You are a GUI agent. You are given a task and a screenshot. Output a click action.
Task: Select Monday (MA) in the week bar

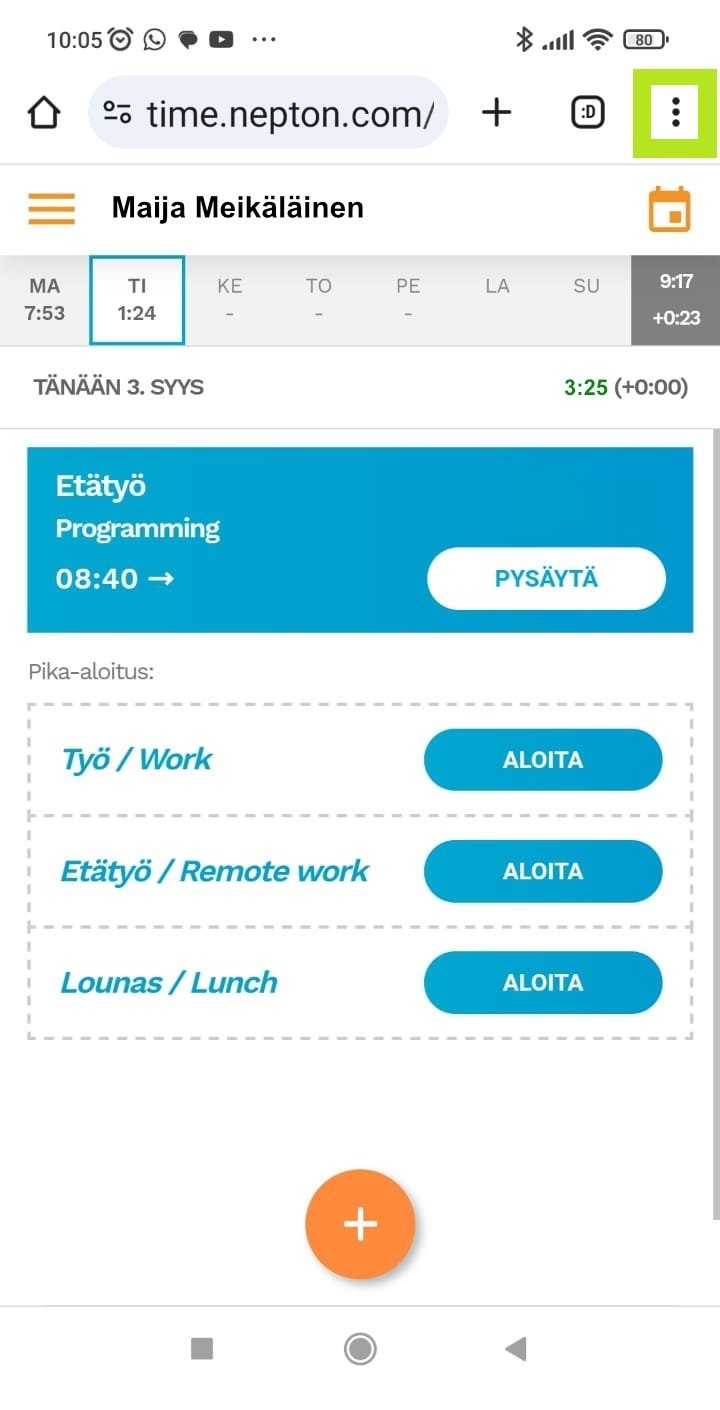(45, 300)
